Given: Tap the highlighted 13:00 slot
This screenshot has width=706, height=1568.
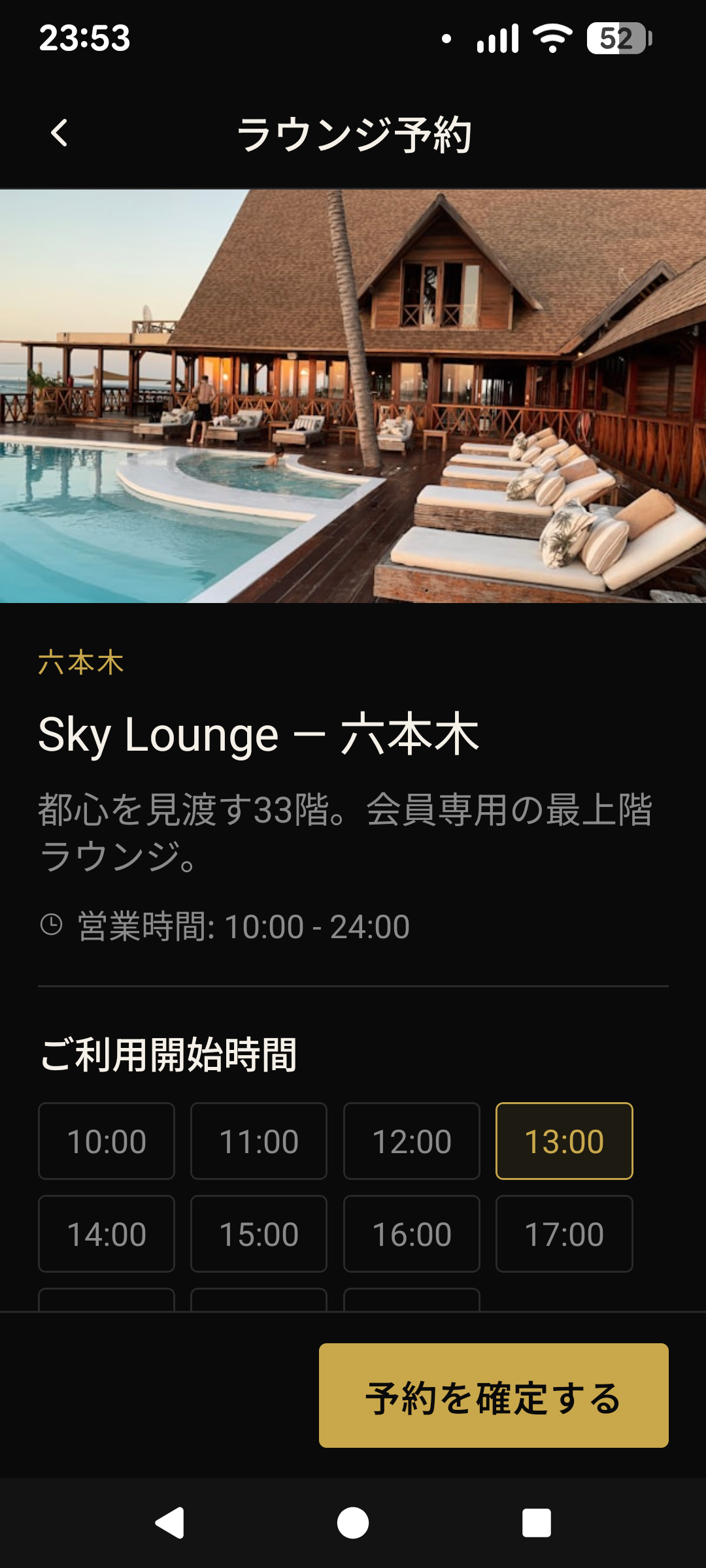Looking at the screenshot, I should pyautogui.click(x=564, y=1141).
